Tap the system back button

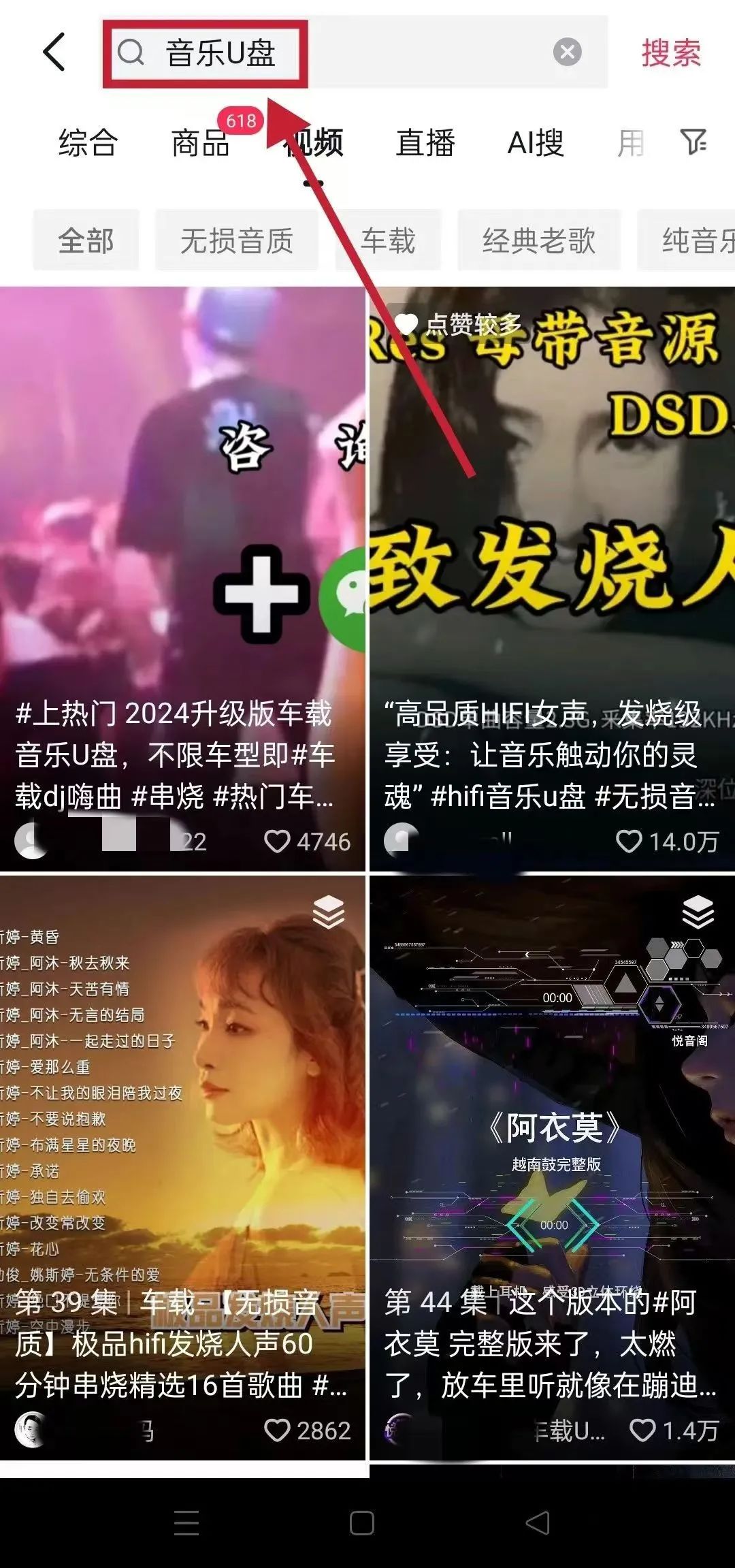point(537,1523)
